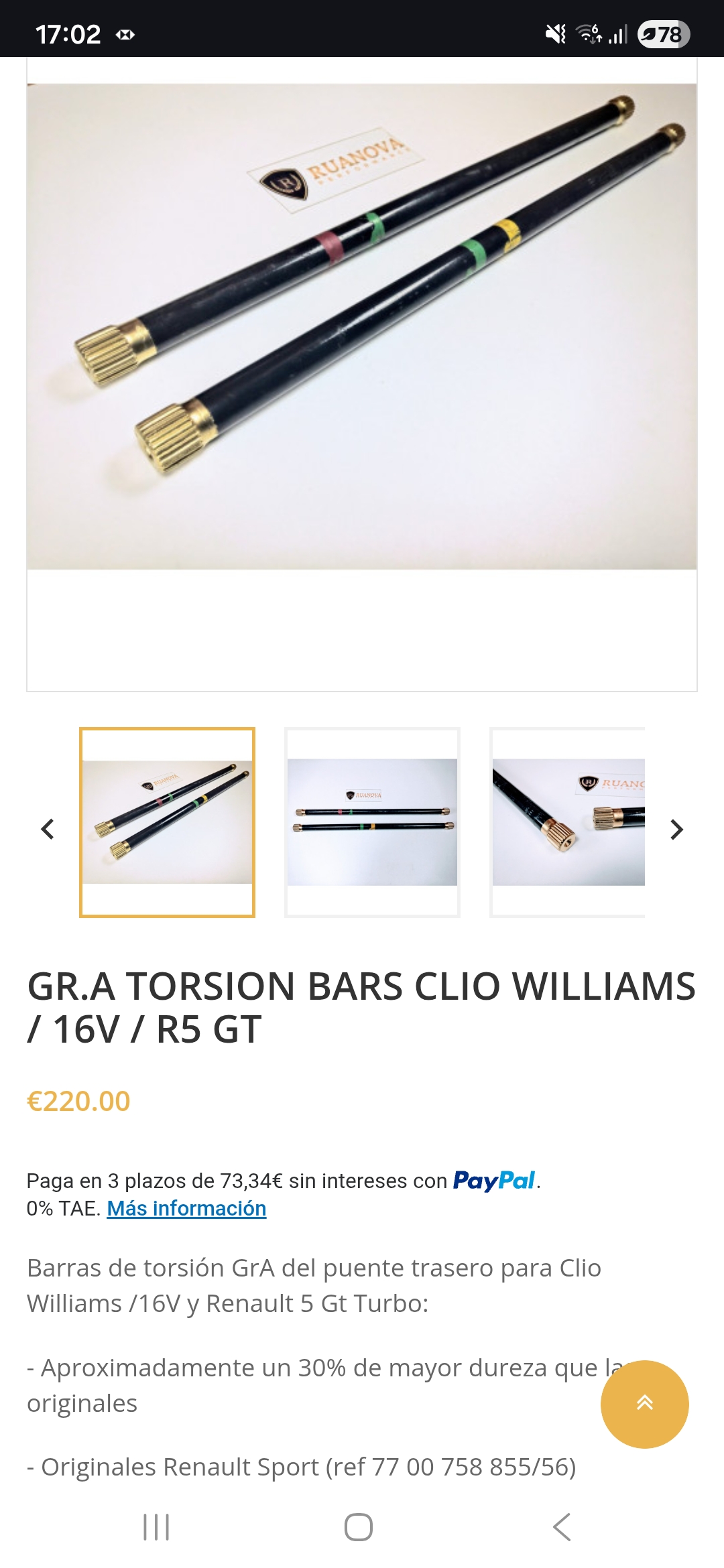The image size is (724, 1568).
Task: Select the first thumbnail with angled bars
Action: point(167,822)
